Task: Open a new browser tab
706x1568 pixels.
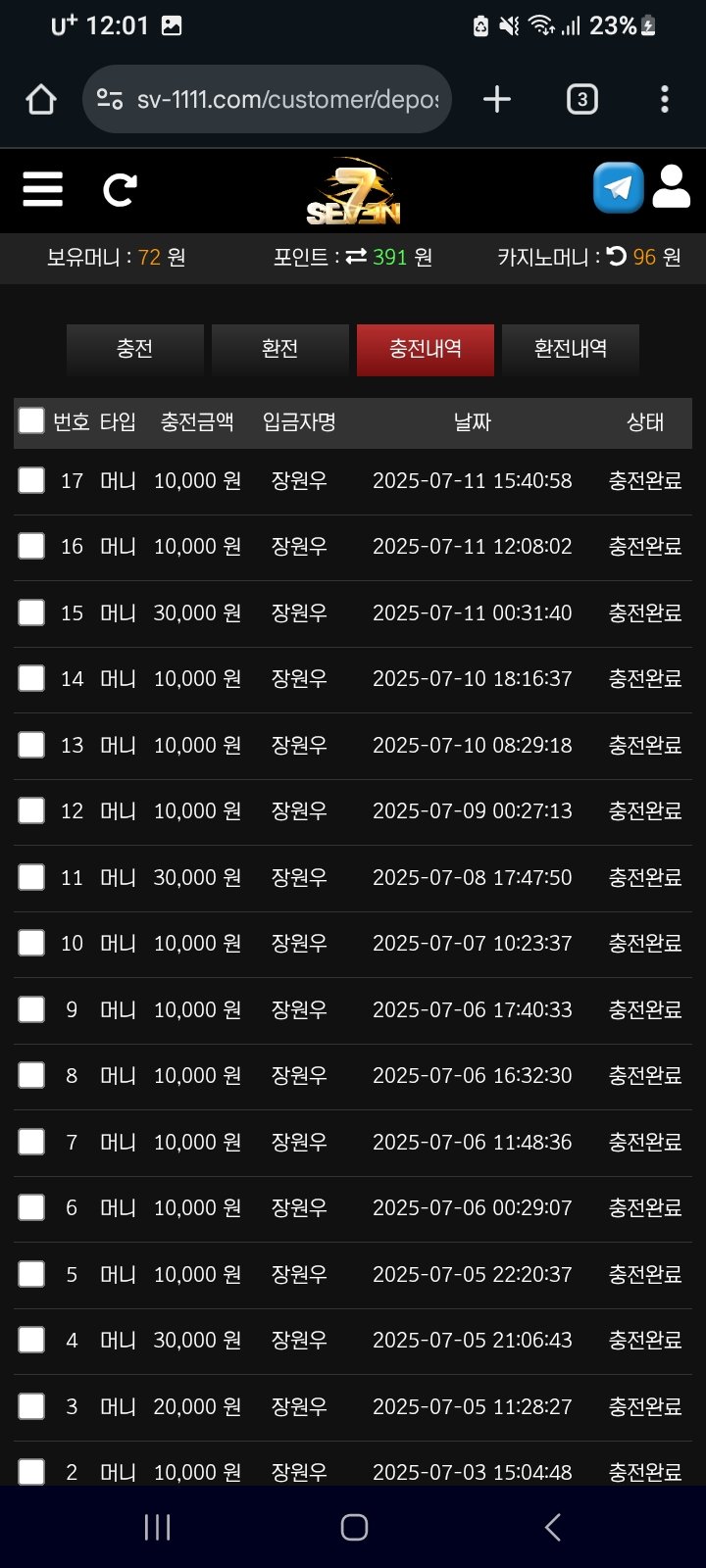Action: 497,99
